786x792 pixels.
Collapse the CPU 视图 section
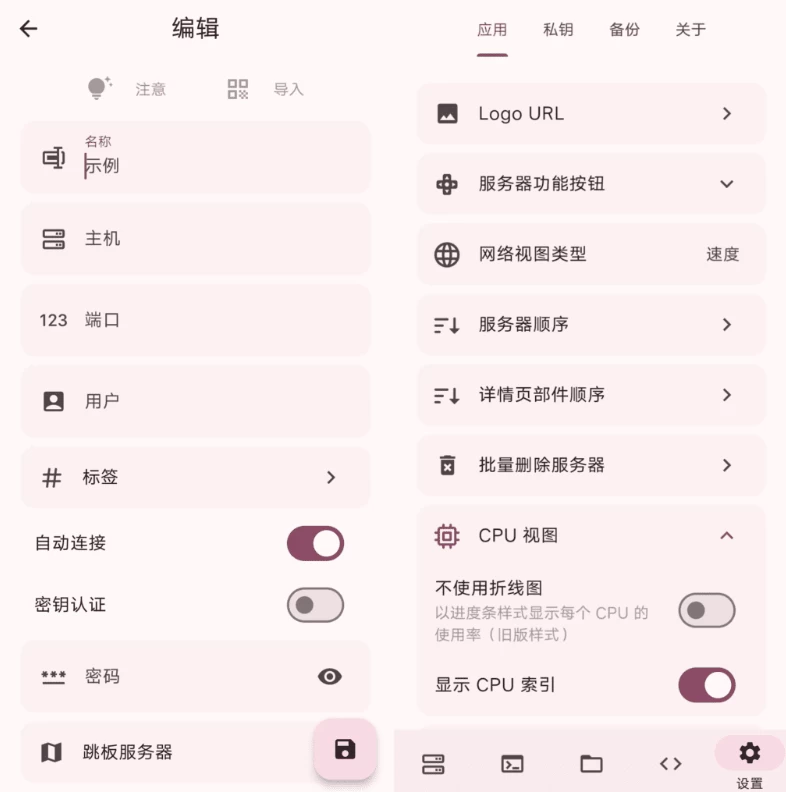(726, 536)
